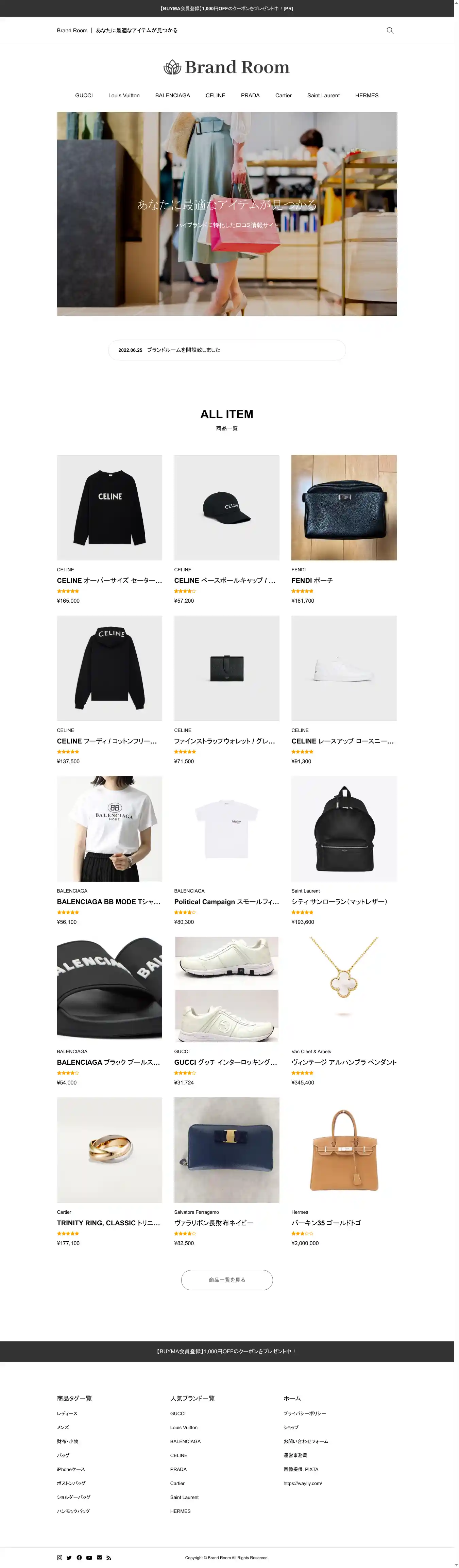View the Cartier TRINITY RING product
Screen dimensions: 459x1568
tap(109, 1150)
